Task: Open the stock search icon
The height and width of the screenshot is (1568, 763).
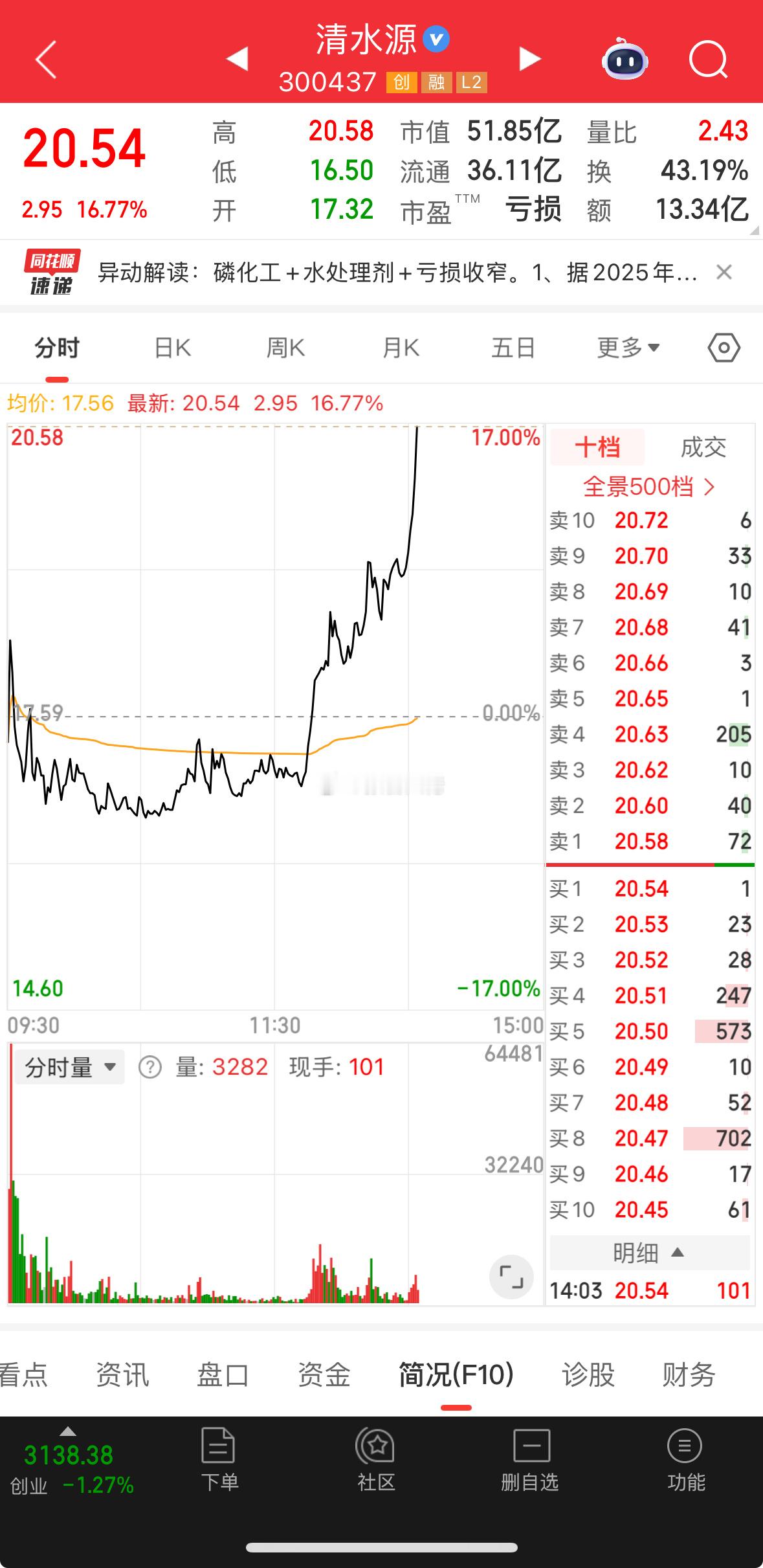Action: click(x=709, y=60)
